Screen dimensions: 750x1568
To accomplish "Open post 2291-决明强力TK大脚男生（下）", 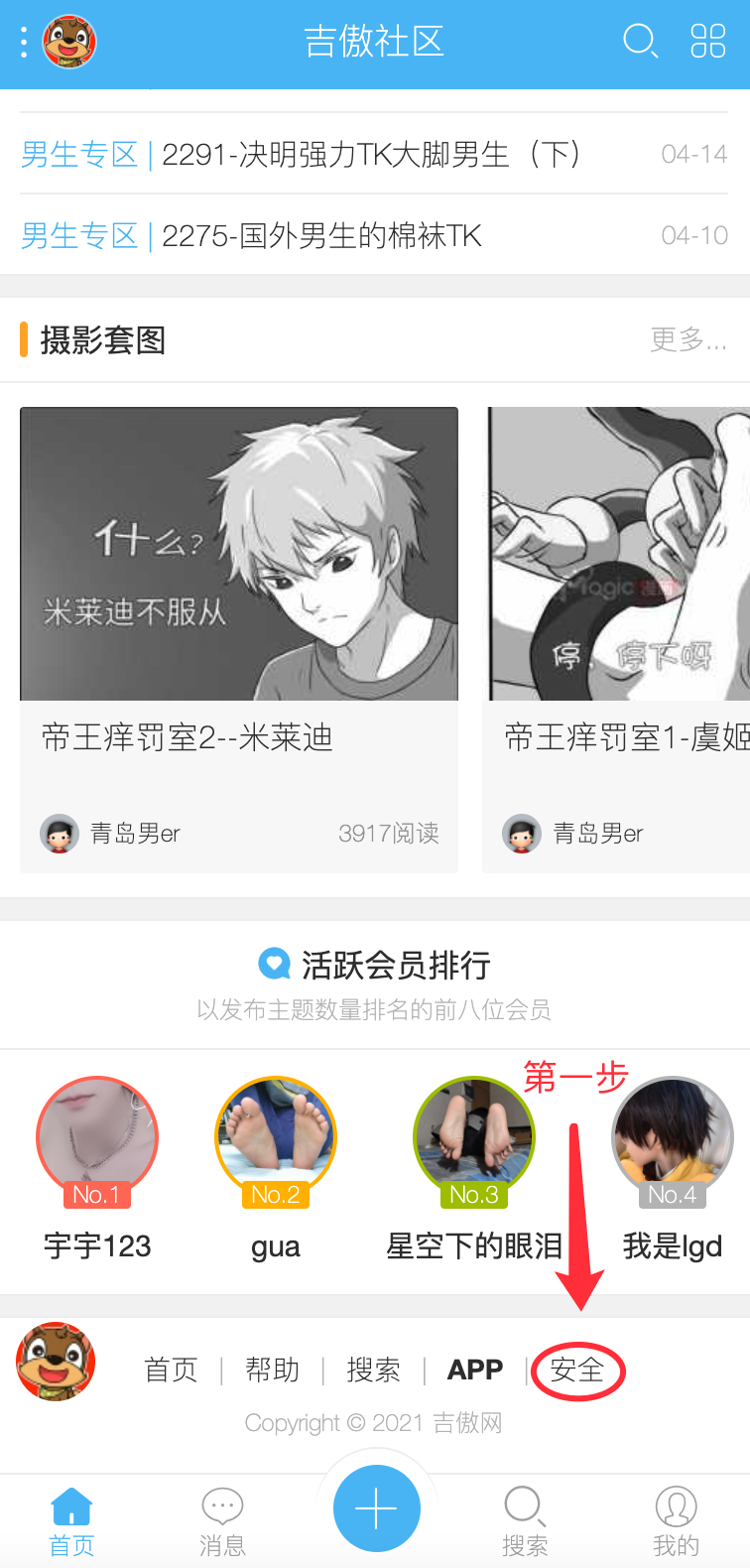I will coord(371,155).
